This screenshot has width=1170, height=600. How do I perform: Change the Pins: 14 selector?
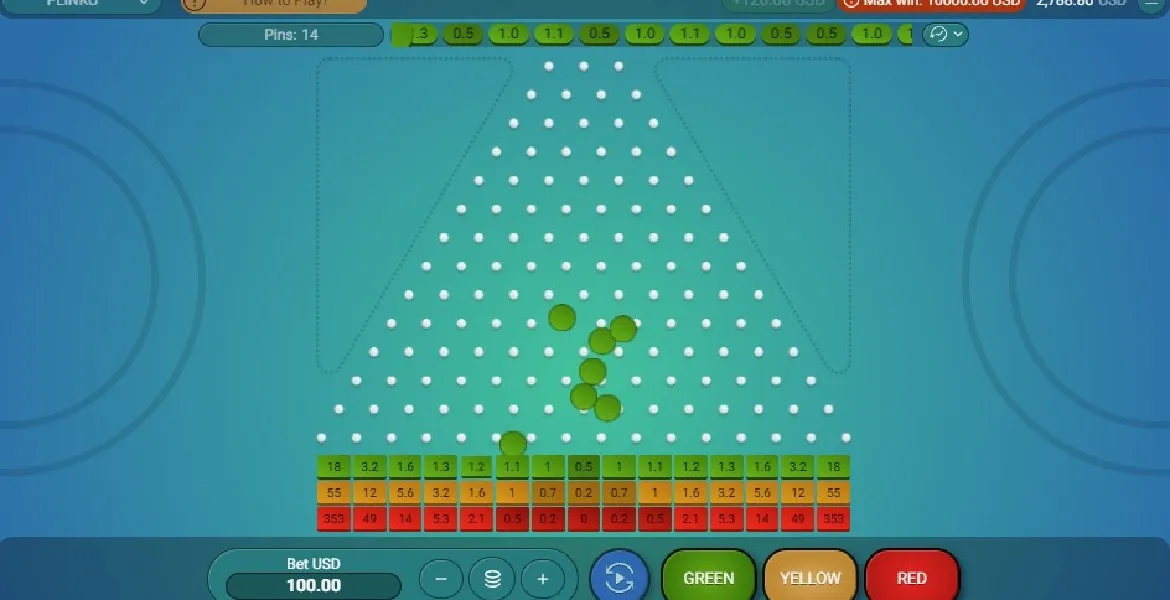click(x=291, y=35)
